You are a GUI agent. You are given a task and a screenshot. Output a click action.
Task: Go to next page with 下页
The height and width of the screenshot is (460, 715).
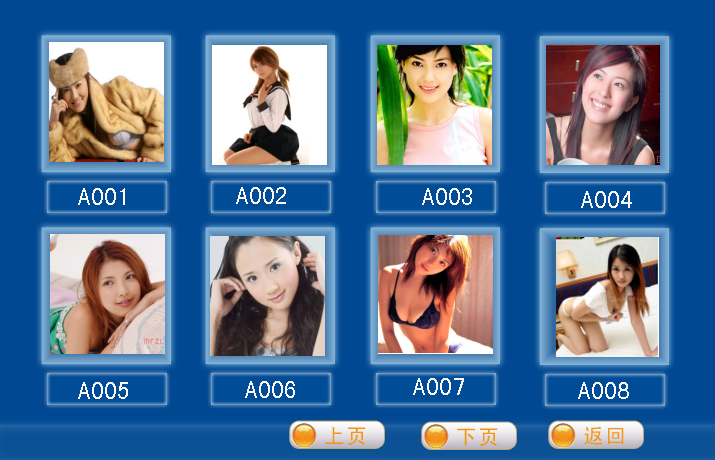469,436
